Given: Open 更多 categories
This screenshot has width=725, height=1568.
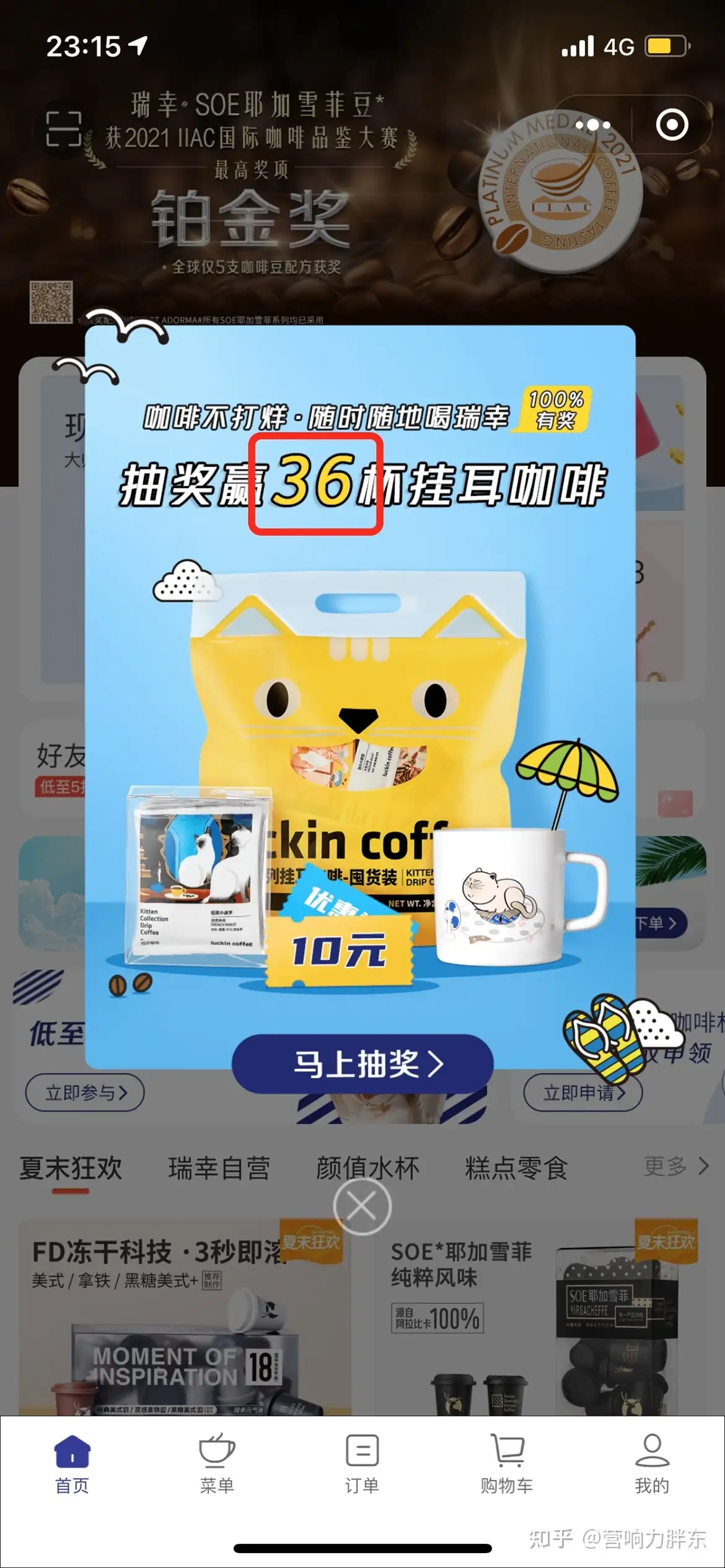Looking at the screenshot, I should pos(676,1166).
